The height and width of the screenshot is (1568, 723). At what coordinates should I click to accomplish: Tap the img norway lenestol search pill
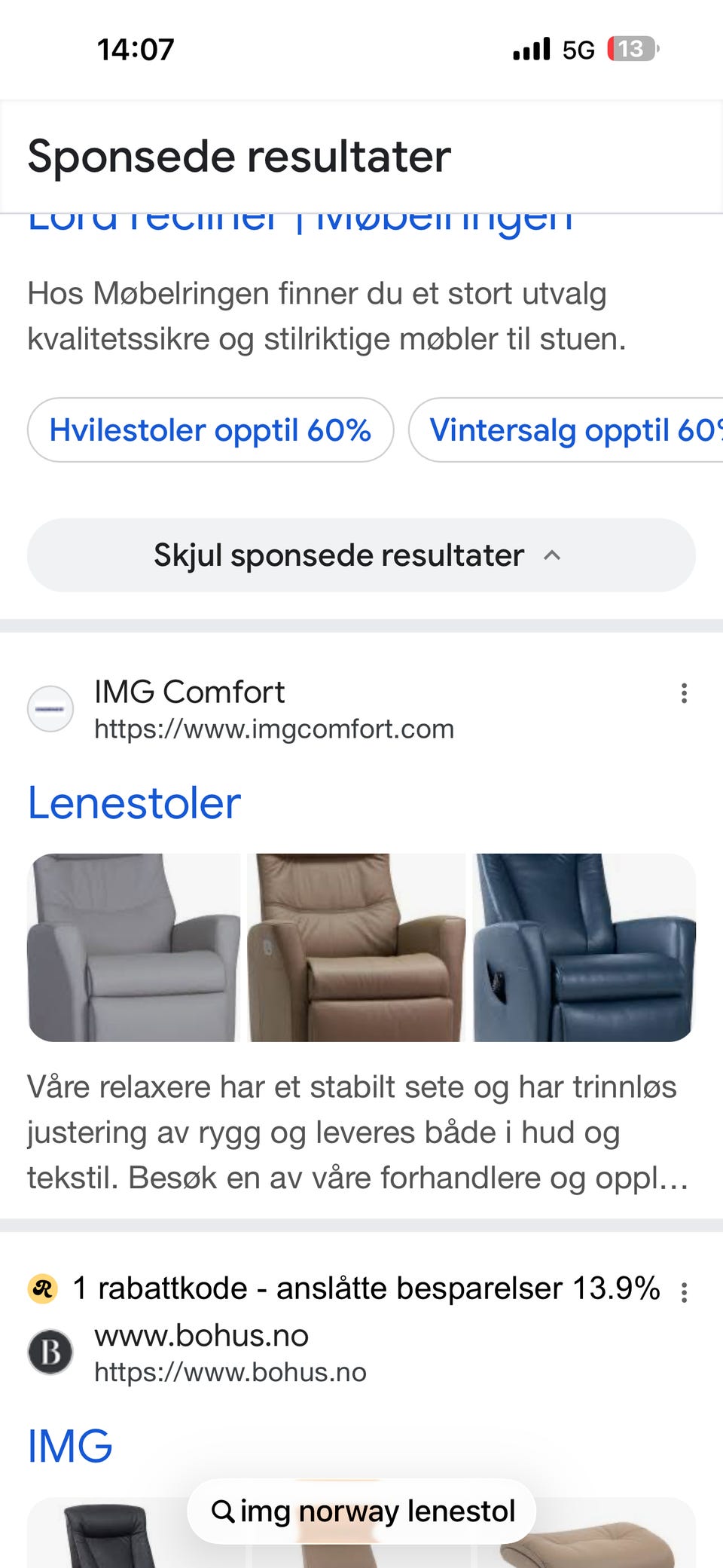361,1511
